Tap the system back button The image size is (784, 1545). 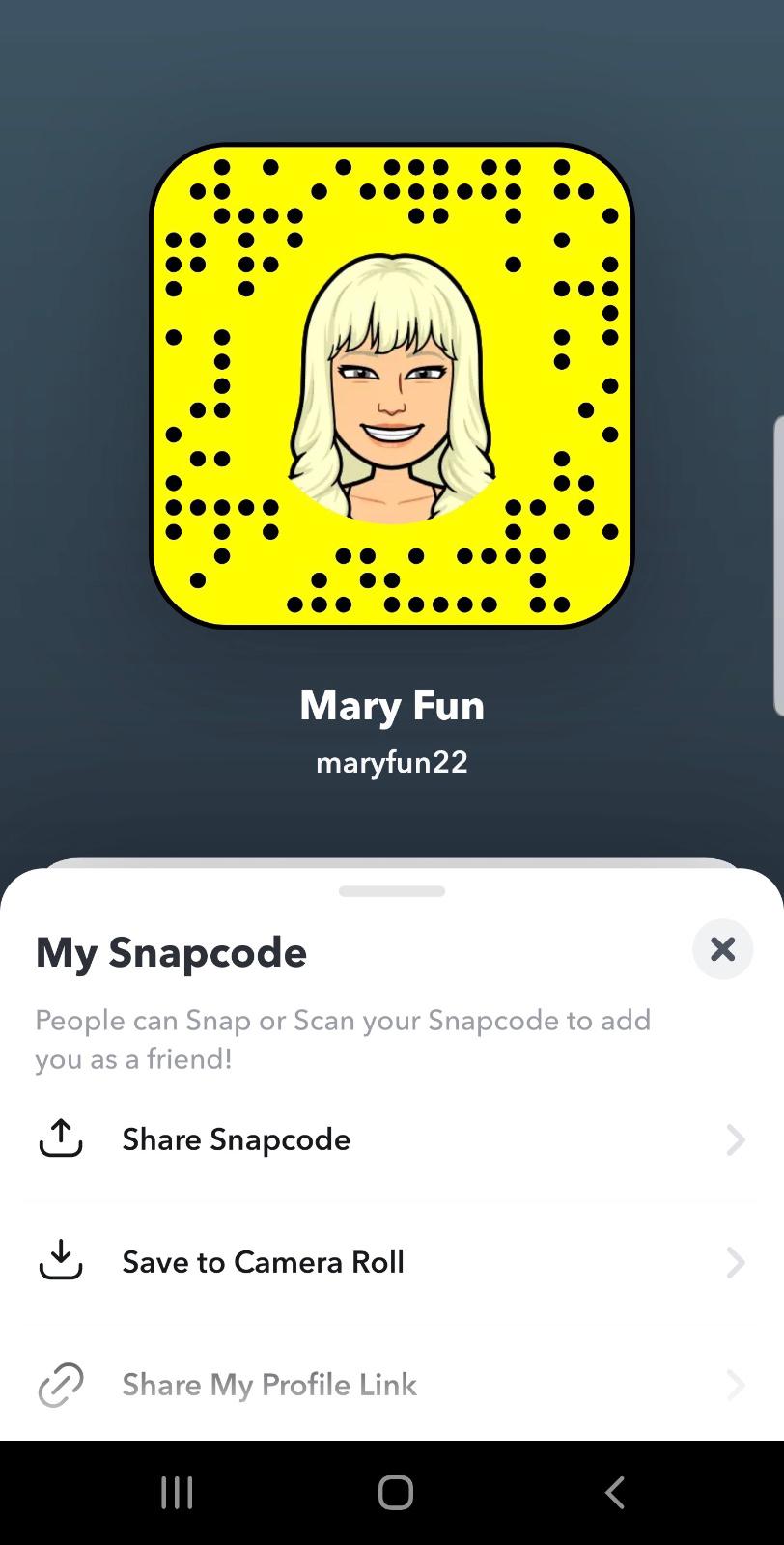(614, 1492)
